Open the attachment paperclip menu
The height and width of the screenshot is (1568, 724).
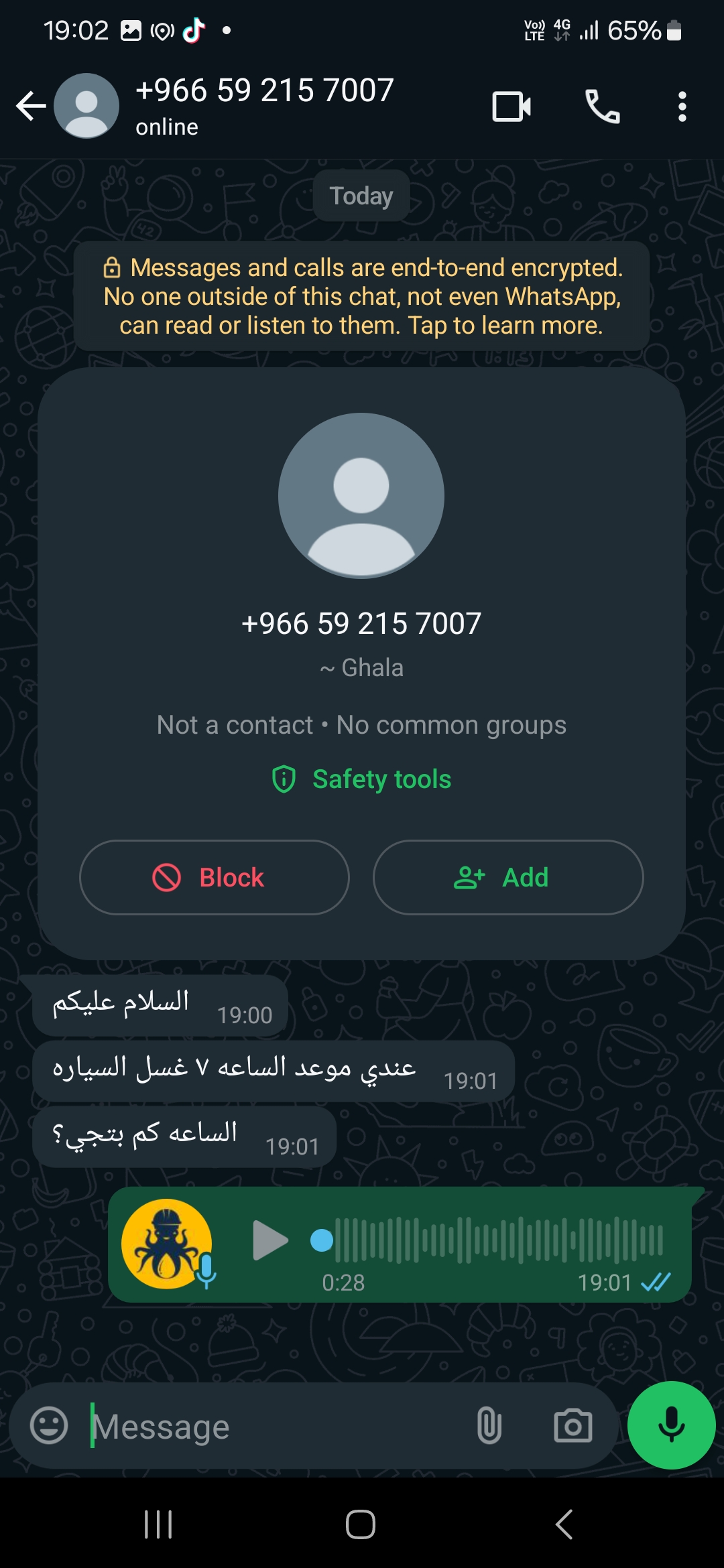[489, 1425]
